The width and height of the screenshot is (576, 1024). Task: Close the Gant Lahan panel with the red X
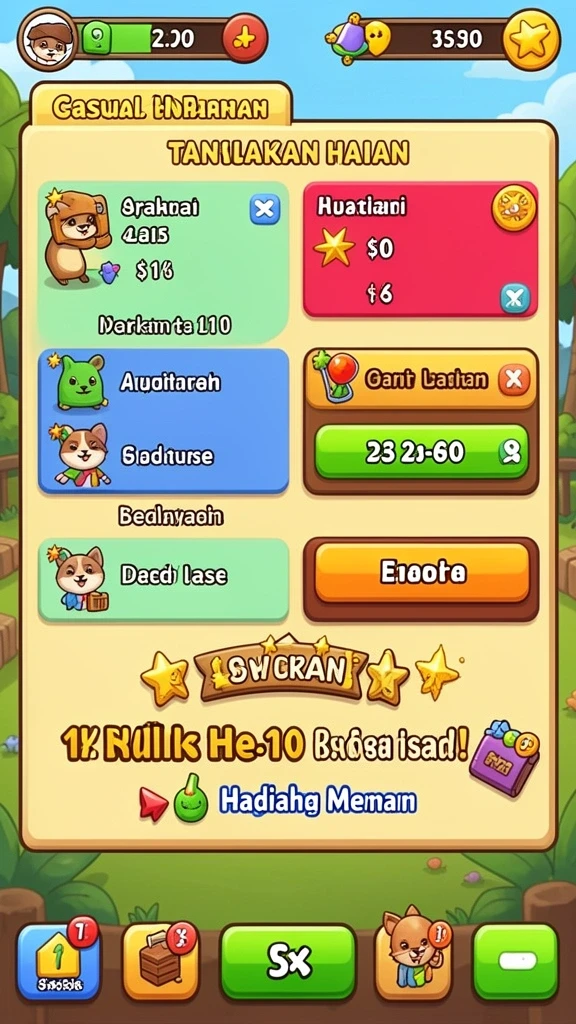click(x=513, y=379)
